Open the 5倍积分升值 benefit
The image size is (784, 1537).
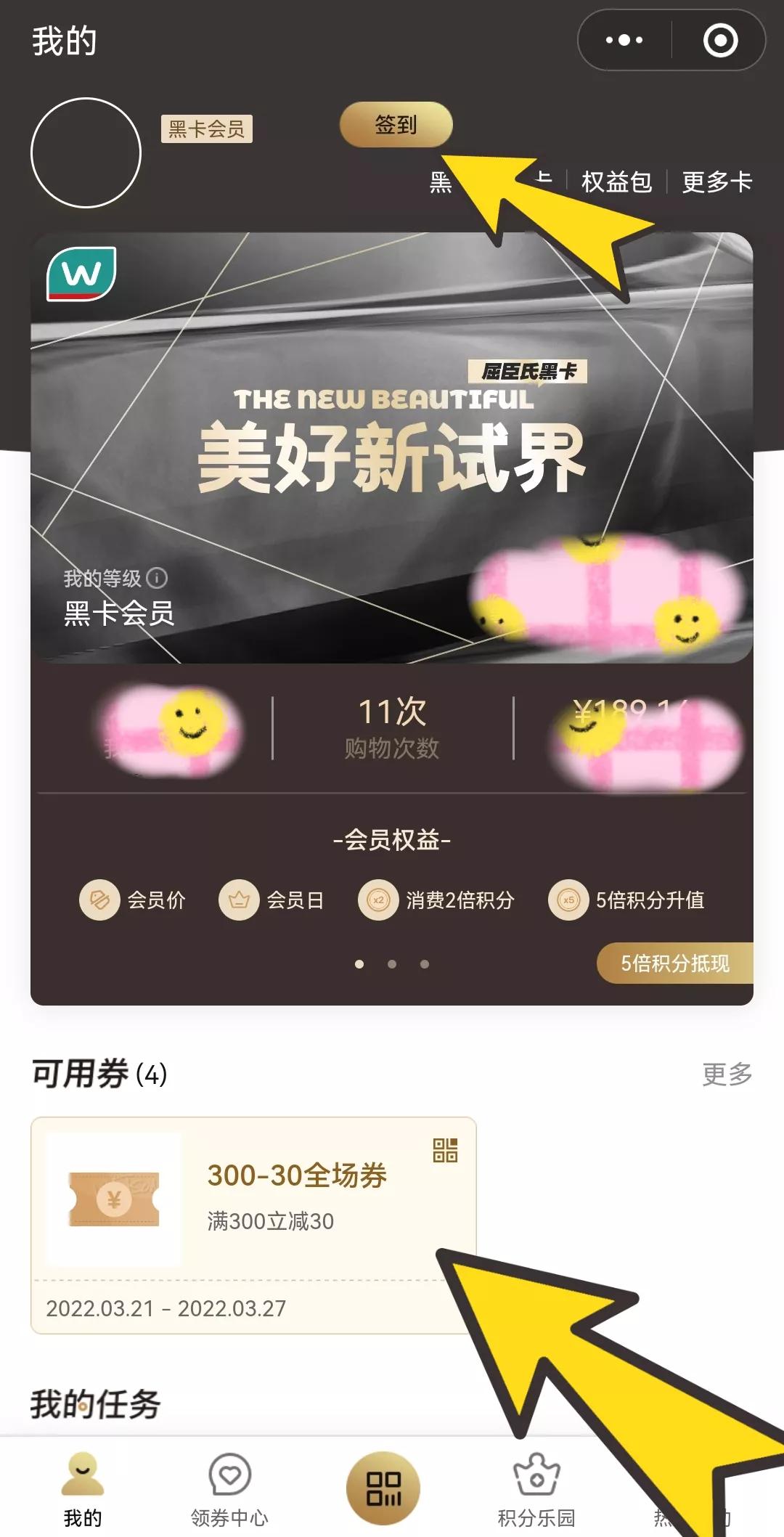627,900
